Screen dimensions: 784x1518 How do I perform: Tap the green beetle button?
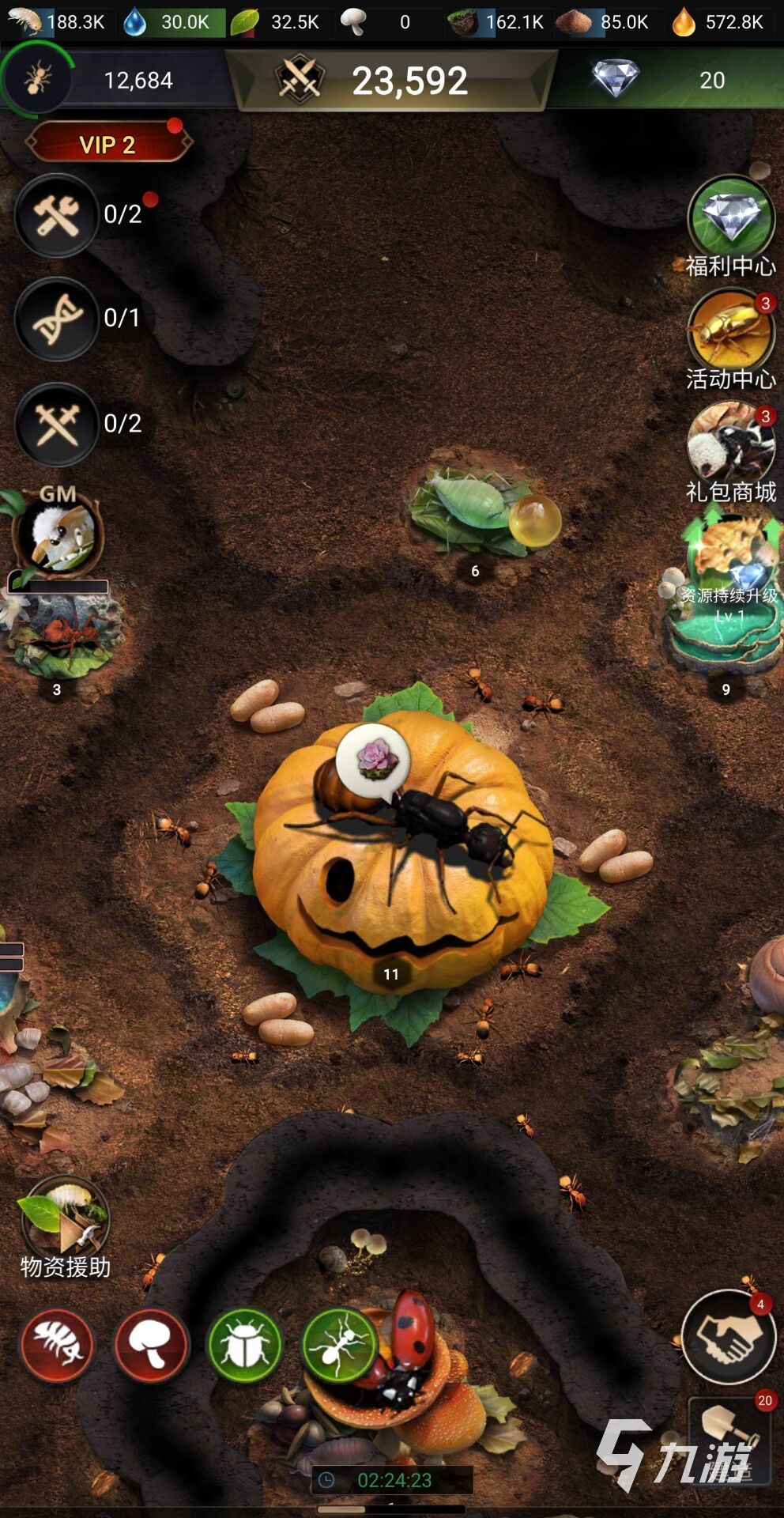tap(245, 1345)
